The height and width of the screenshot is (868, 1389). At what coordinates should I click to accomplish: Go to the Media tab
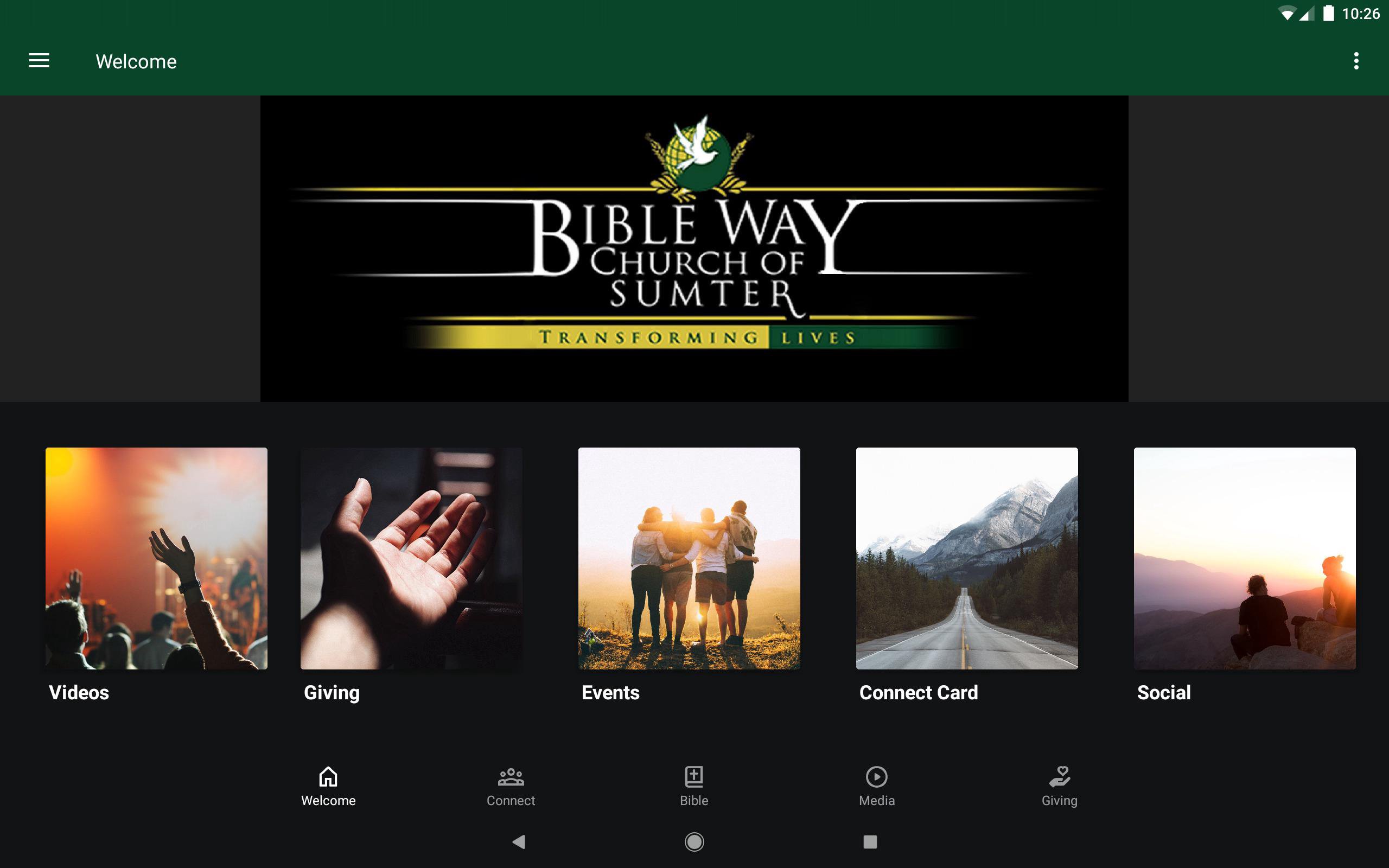876,787
